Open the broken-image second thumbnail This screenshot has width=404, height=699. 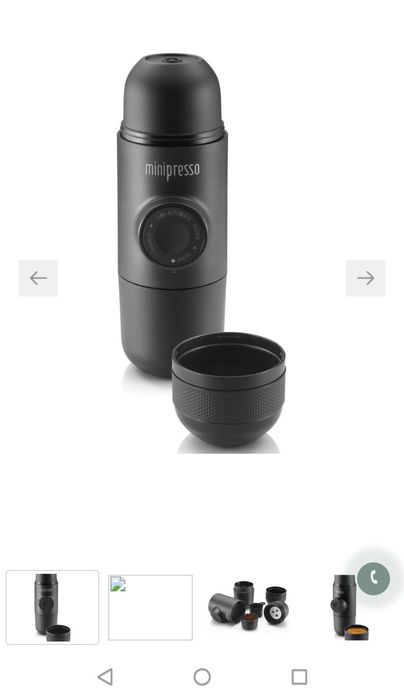(x=150, y=608)
